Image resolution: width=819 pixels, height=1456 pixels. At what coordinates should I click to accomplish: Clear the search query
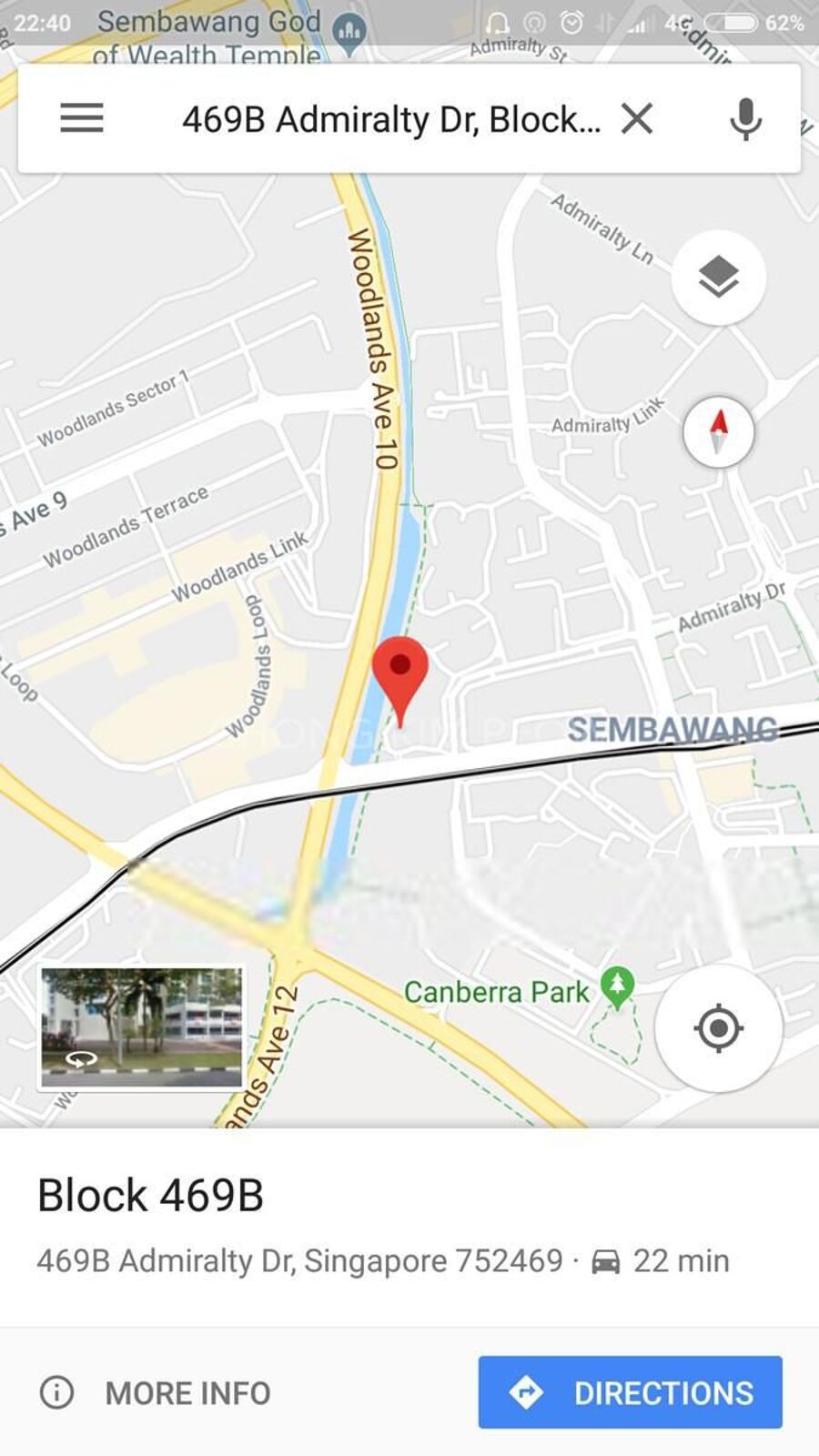click(637, 118)
